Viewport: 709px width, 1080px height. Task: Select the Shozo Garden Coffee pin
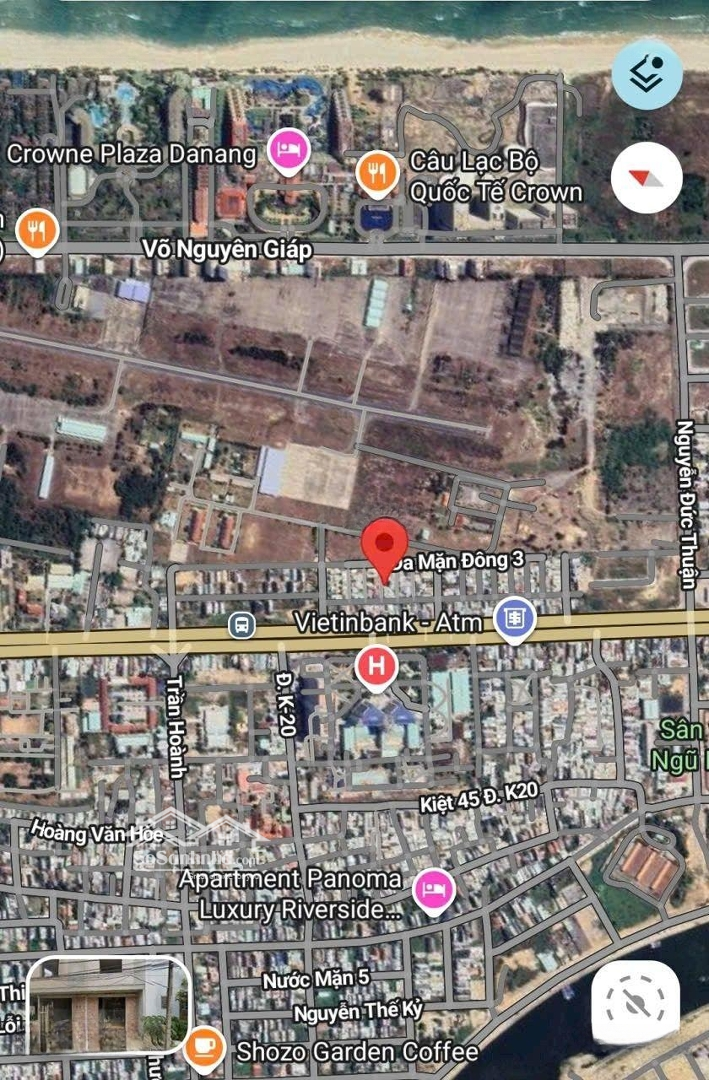click(x=206, y=1046)
